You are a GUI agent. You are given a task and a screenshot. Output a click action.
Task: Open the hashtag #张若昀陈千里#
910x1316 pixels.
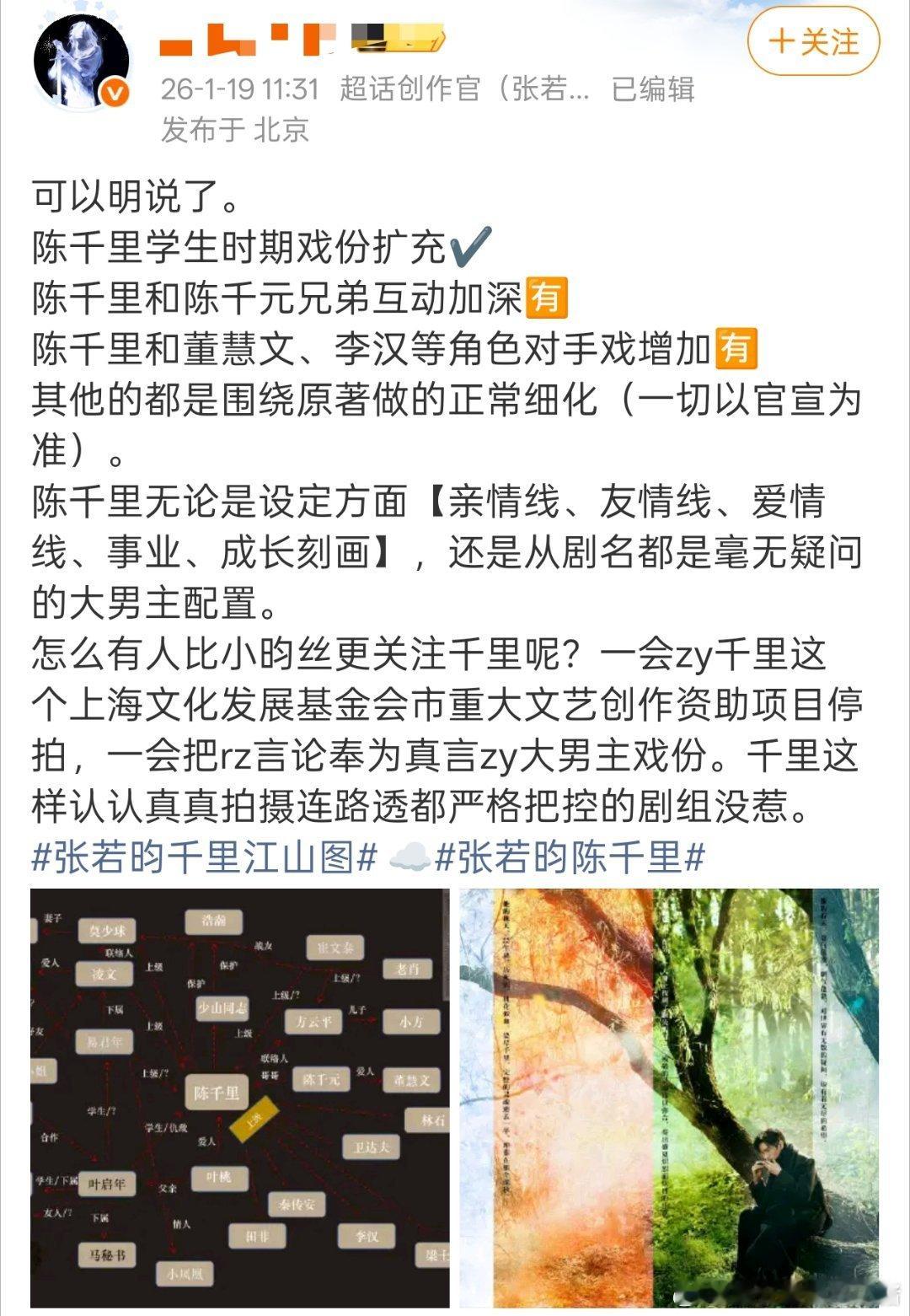pyautogui.click(x=571, y=856)
